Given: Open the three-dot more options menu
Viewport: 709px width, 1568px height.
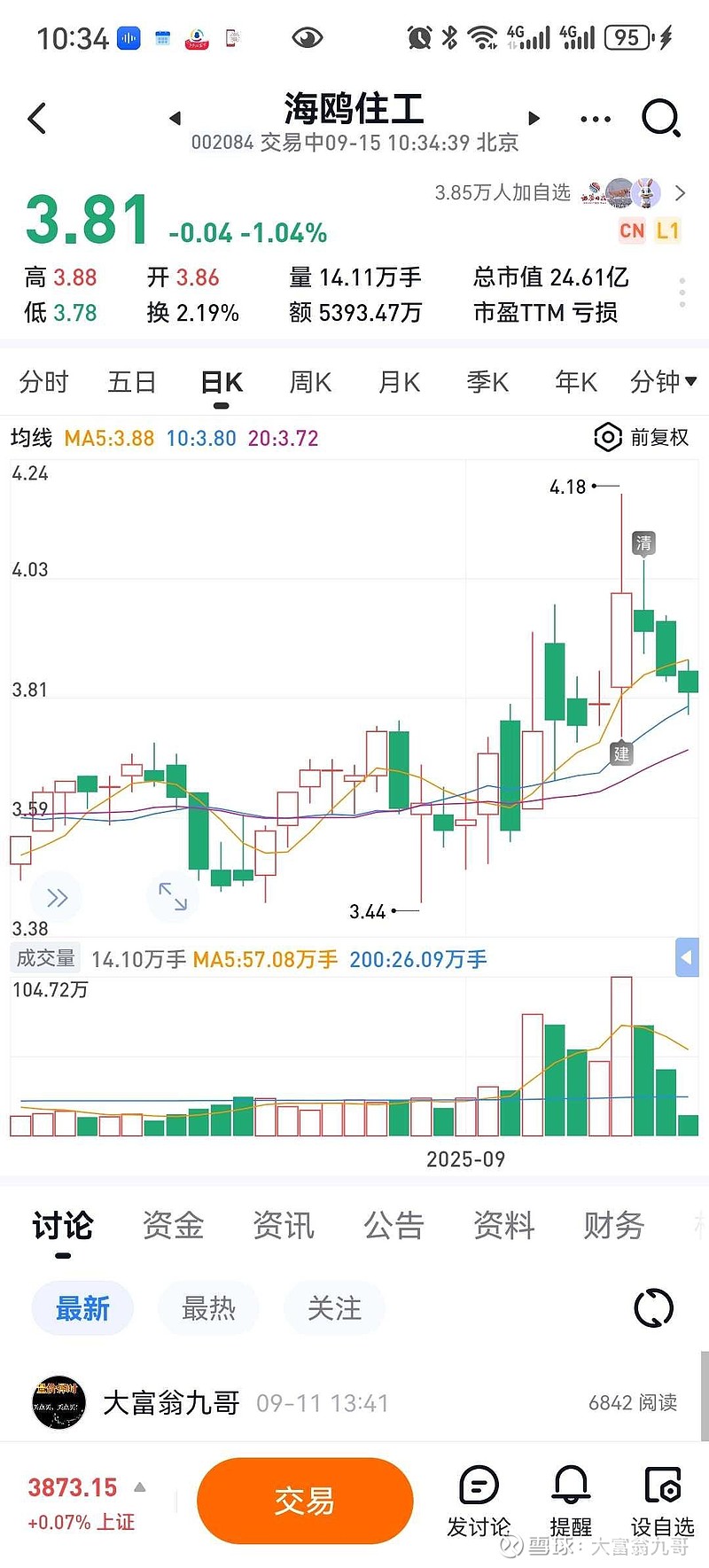Looking at the screenshot, I should click(x=595, y=119).
